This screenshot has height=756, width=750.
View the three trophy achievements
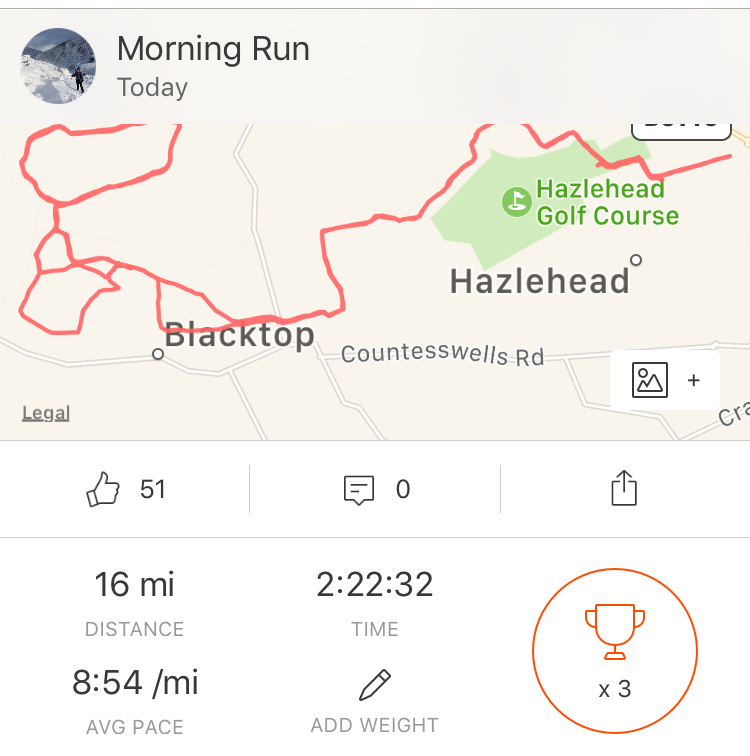[x=615, y=650]
